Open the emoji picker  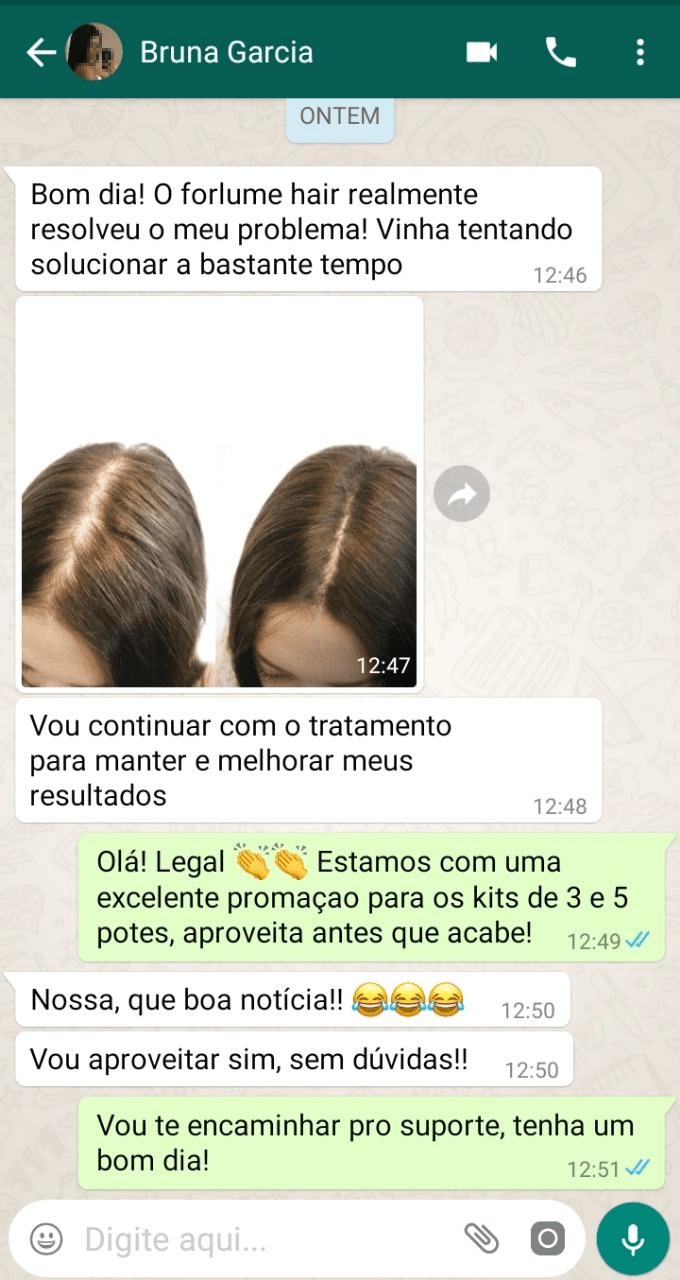[46, 1240]
